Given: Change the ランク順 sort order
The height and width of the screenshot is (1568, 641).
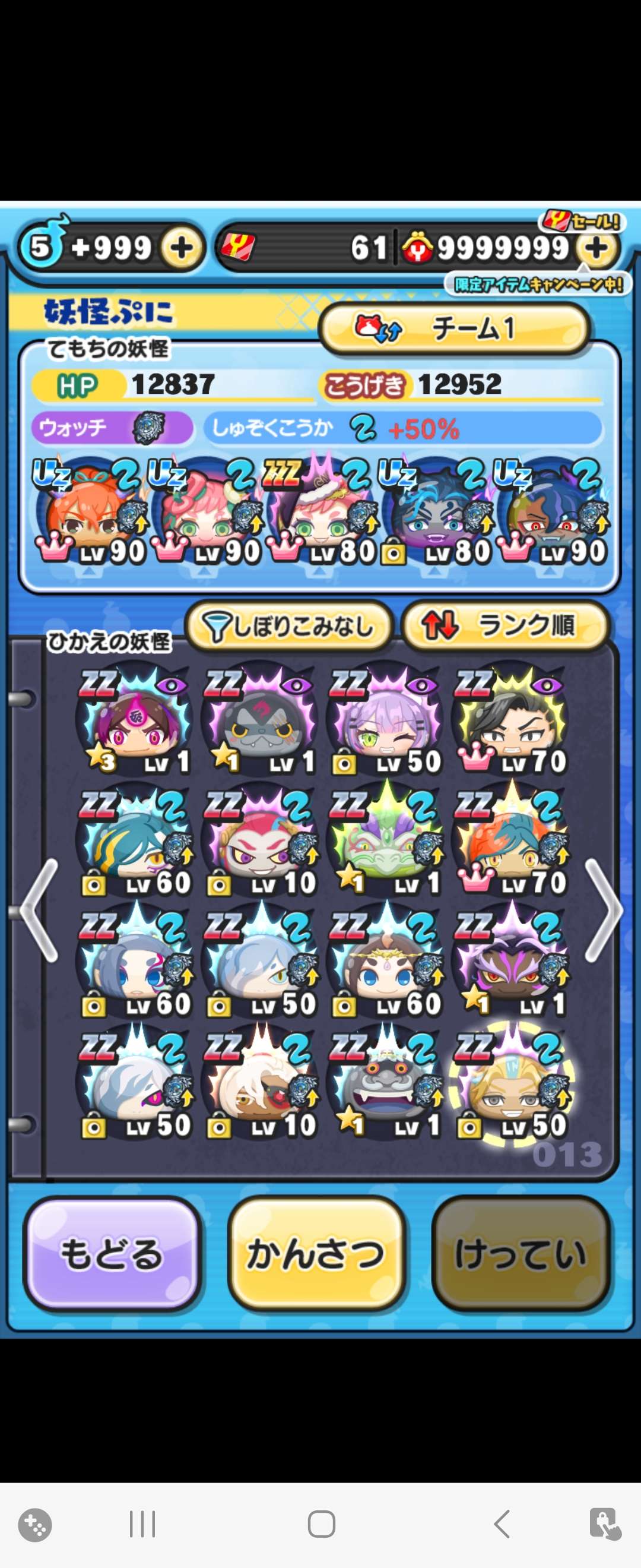Looking at the screenshot, I should pyautogui.click(x=504, y=626).
